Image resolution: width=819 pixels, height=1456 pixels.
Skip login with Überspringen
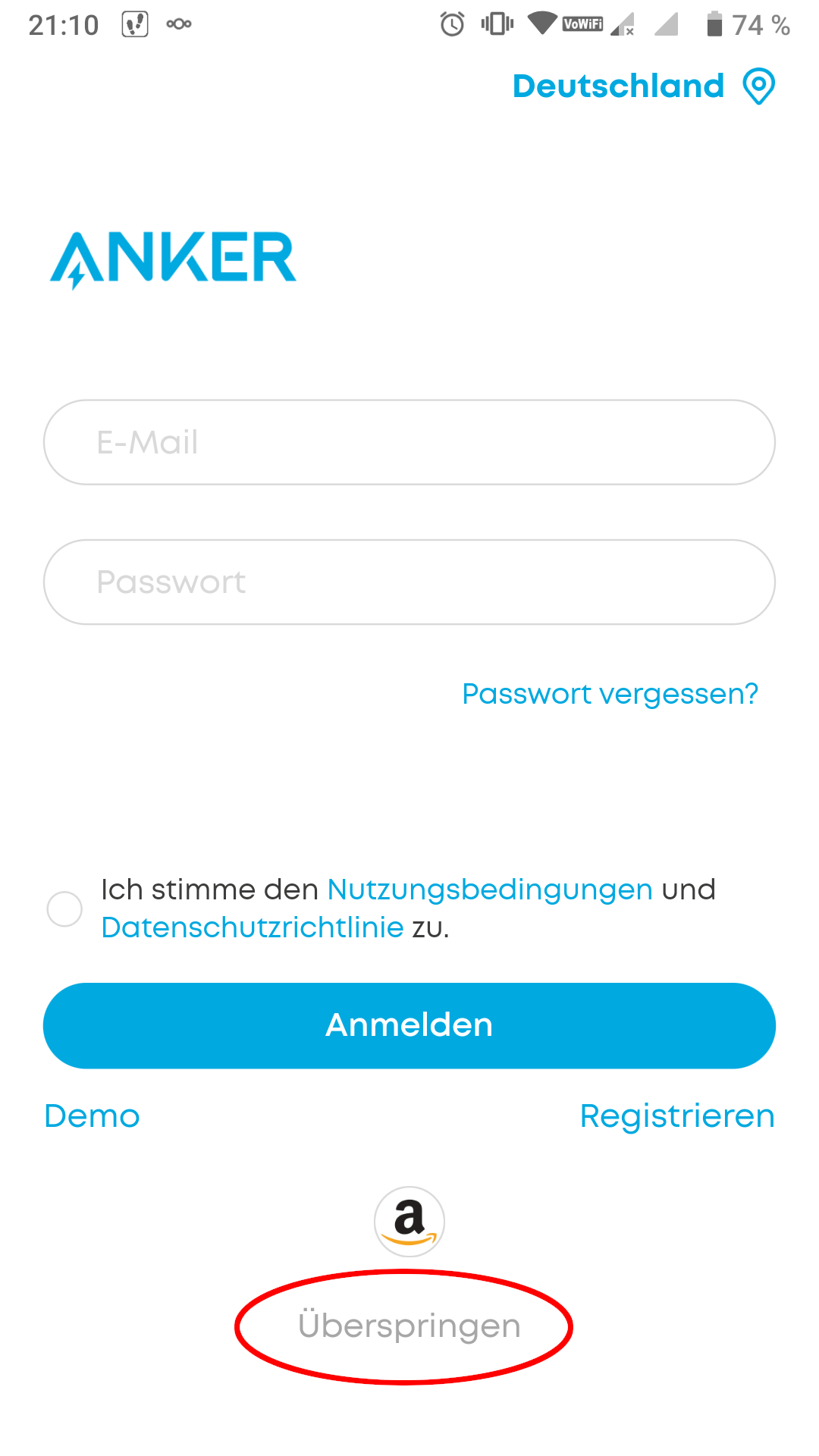click(409, 1326)
